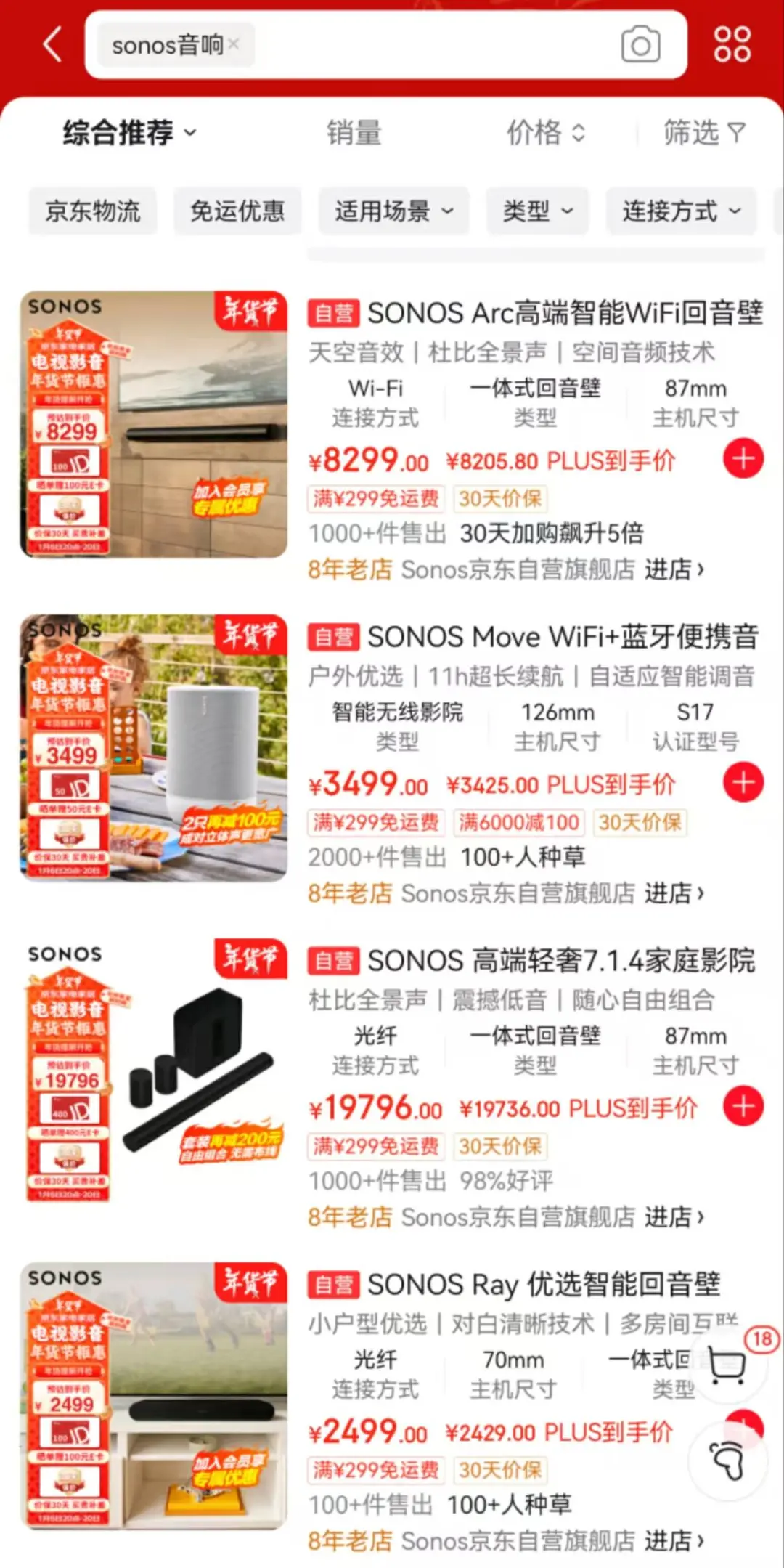Add the 7.1.4家庭影院 set to cart
Viewport: 784px width, 1568px height.
tap(743, 1106)
